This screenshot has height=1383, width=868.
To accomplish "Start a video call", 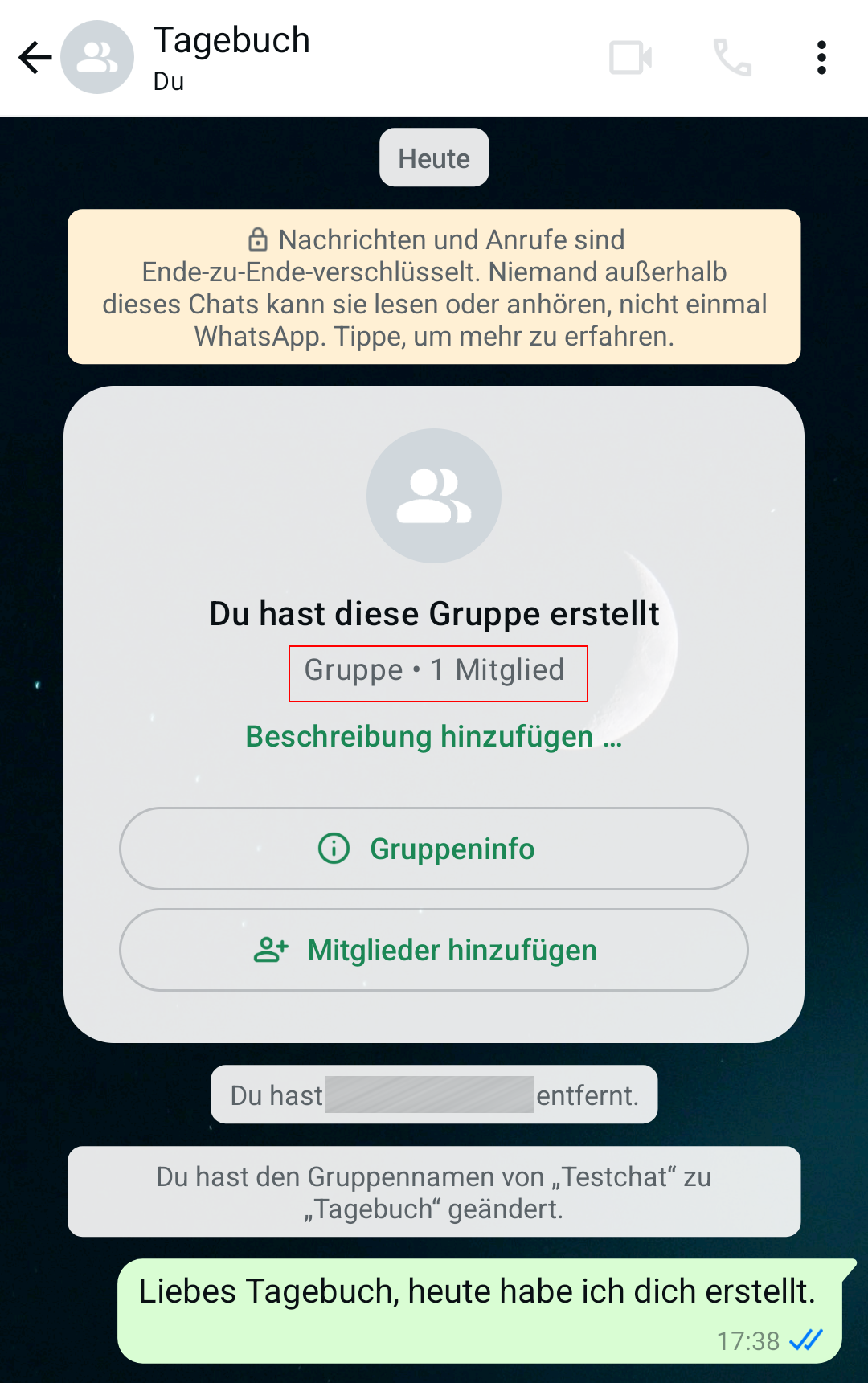I will click(x=631, y=58).
